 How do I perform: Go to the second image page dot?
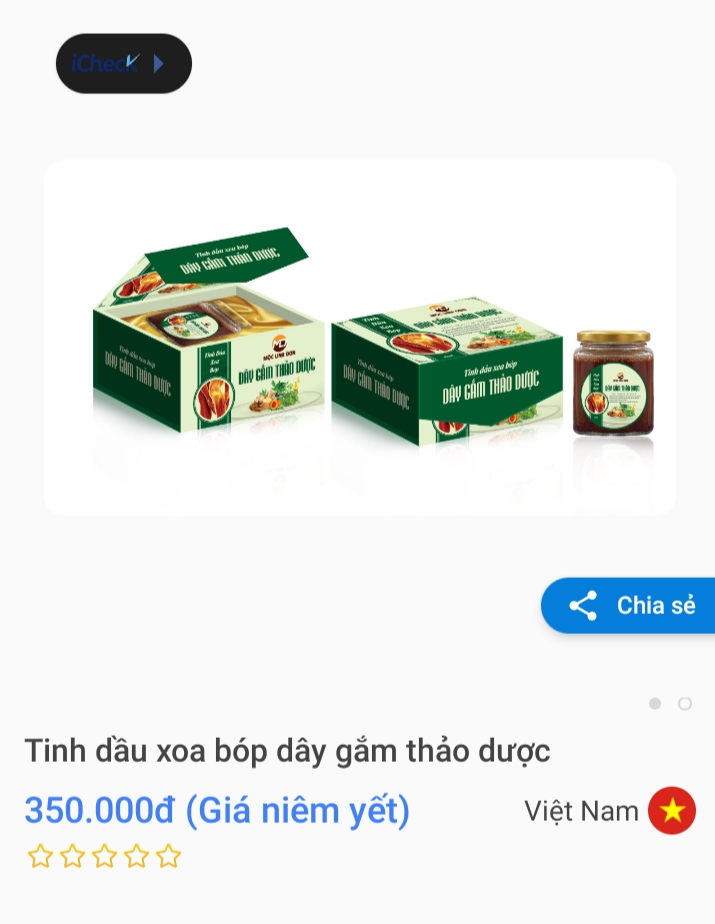point(685,704)
